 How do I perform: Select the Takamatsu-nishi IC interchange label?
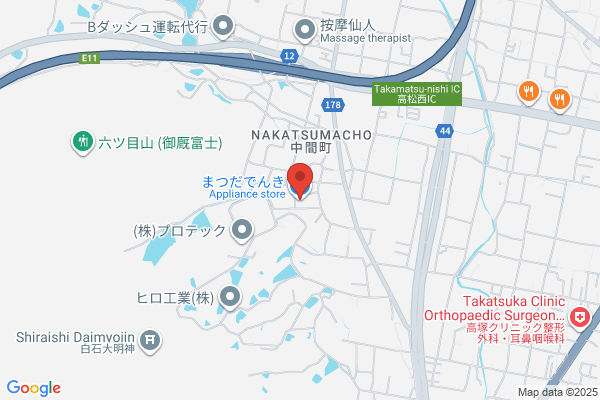coord(417,94)
